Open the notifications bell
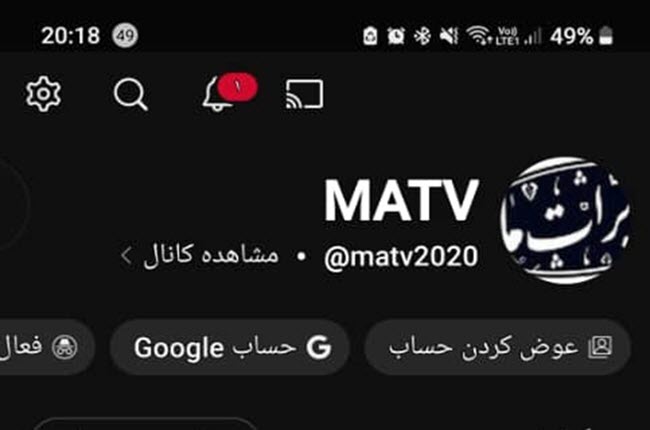Viewport: 650px width, 430px height. pyautogui.click(x=215, y=94)
